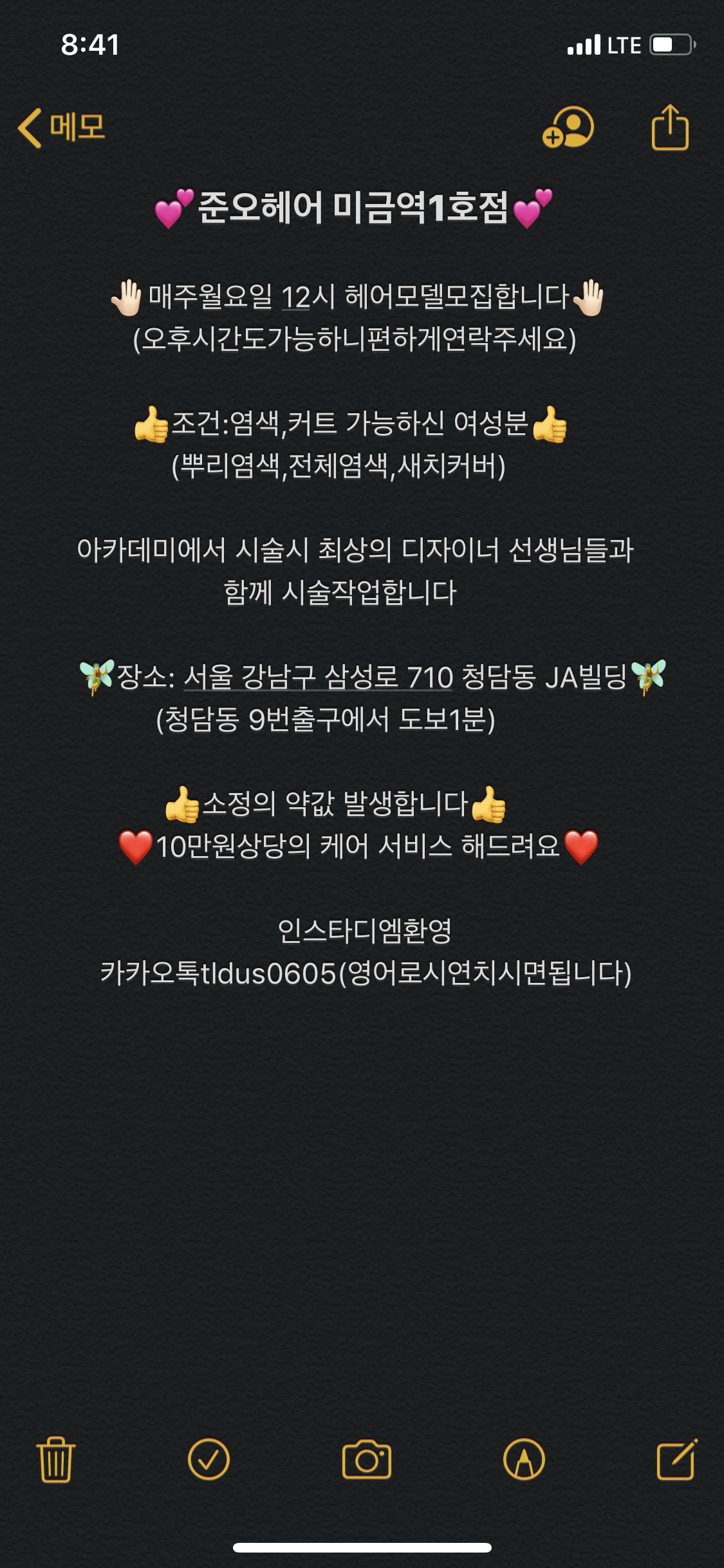Screen dimensions: 724x1568
Task: Compose a new note
Action: click(677, 1459)
